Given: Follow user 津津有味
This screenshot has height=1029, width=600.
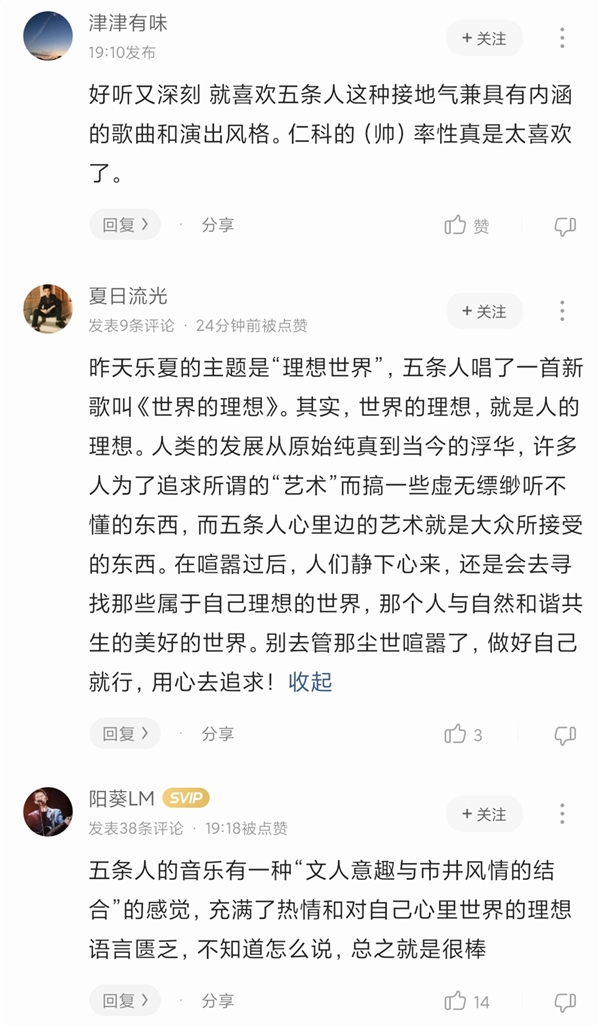Looking at the screenshot, I should [x=484, y=39].
